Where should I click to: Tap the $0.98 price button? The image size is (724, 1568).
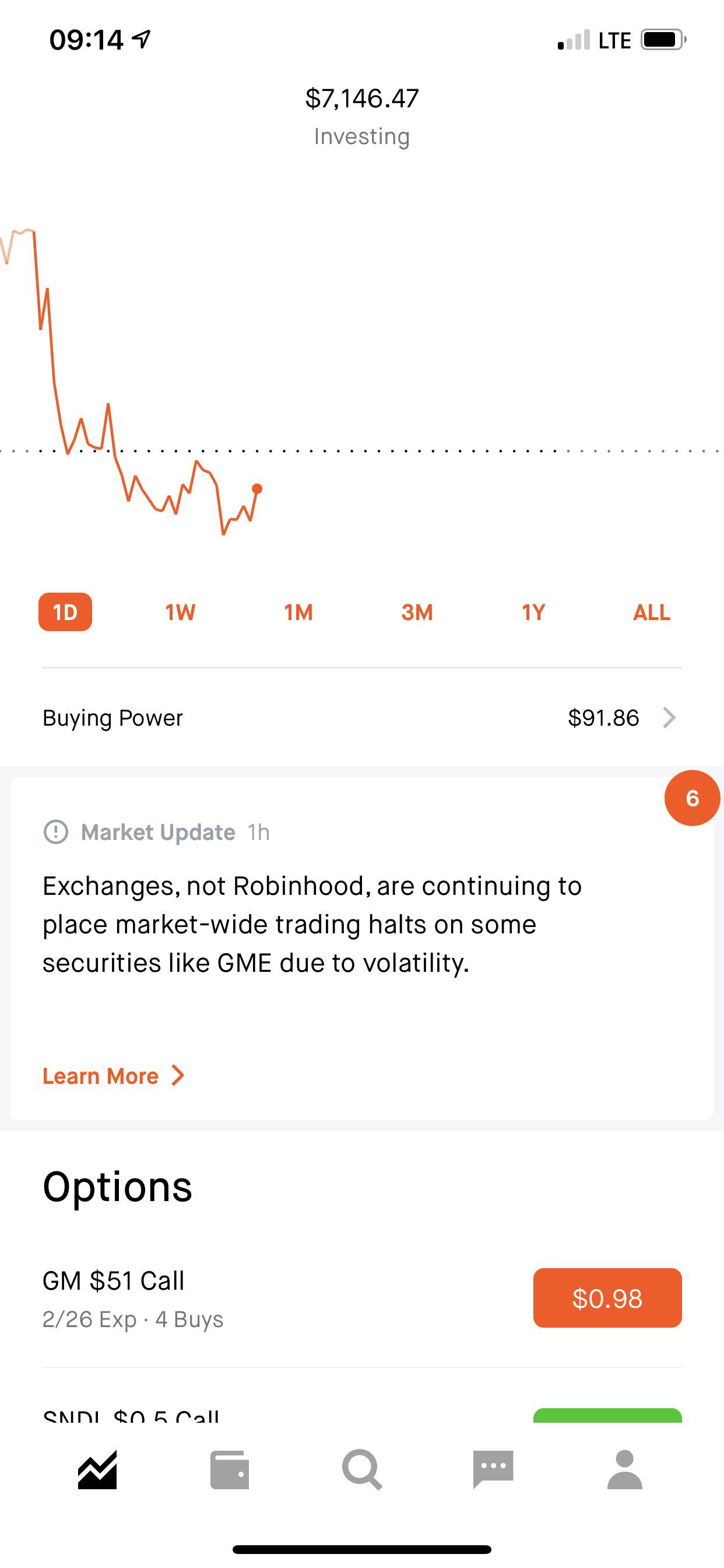[x=607, y=1298]
